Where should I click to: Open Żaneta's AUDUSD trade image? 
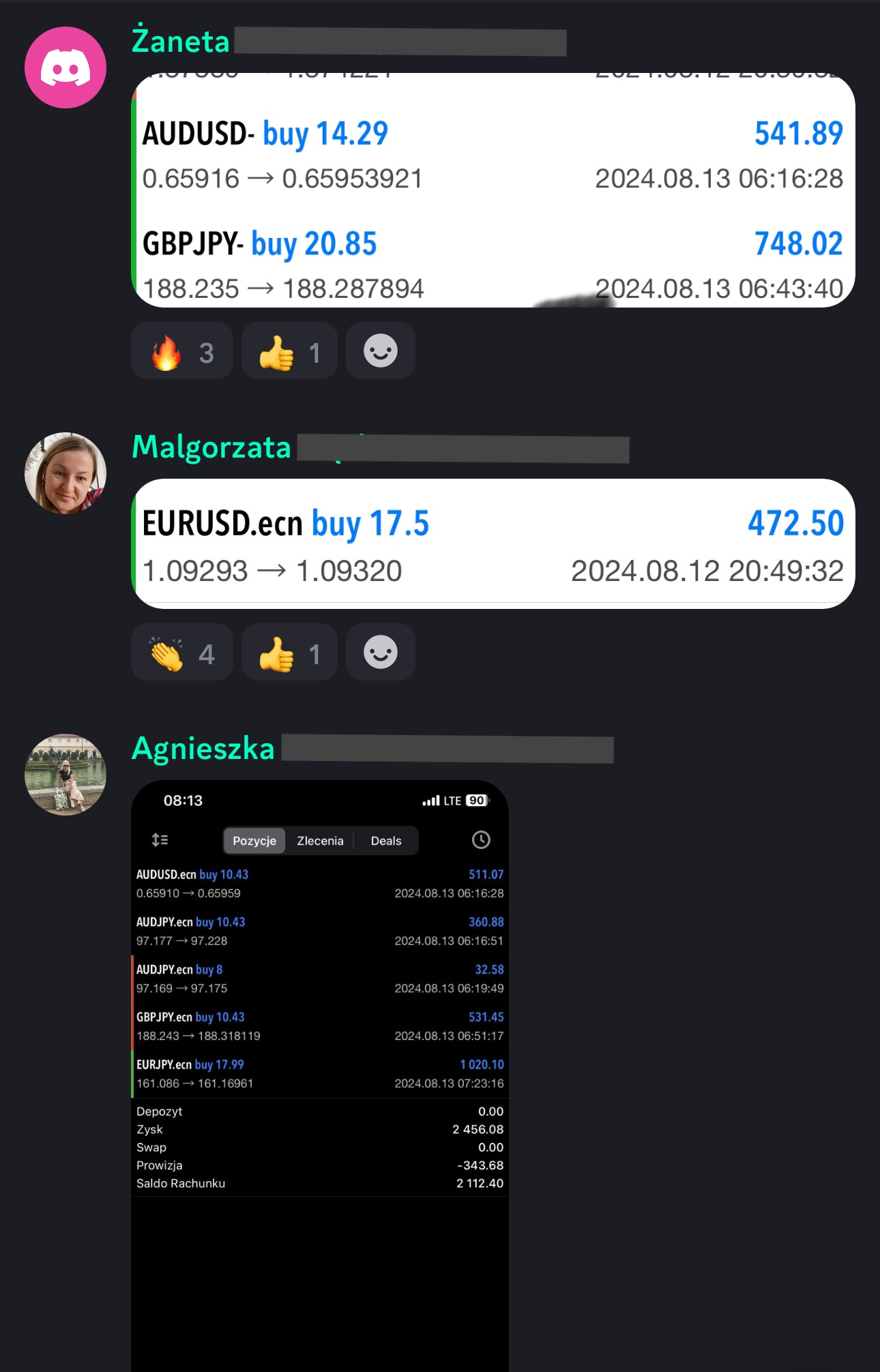pyautogui.click(x=493, y=155)
